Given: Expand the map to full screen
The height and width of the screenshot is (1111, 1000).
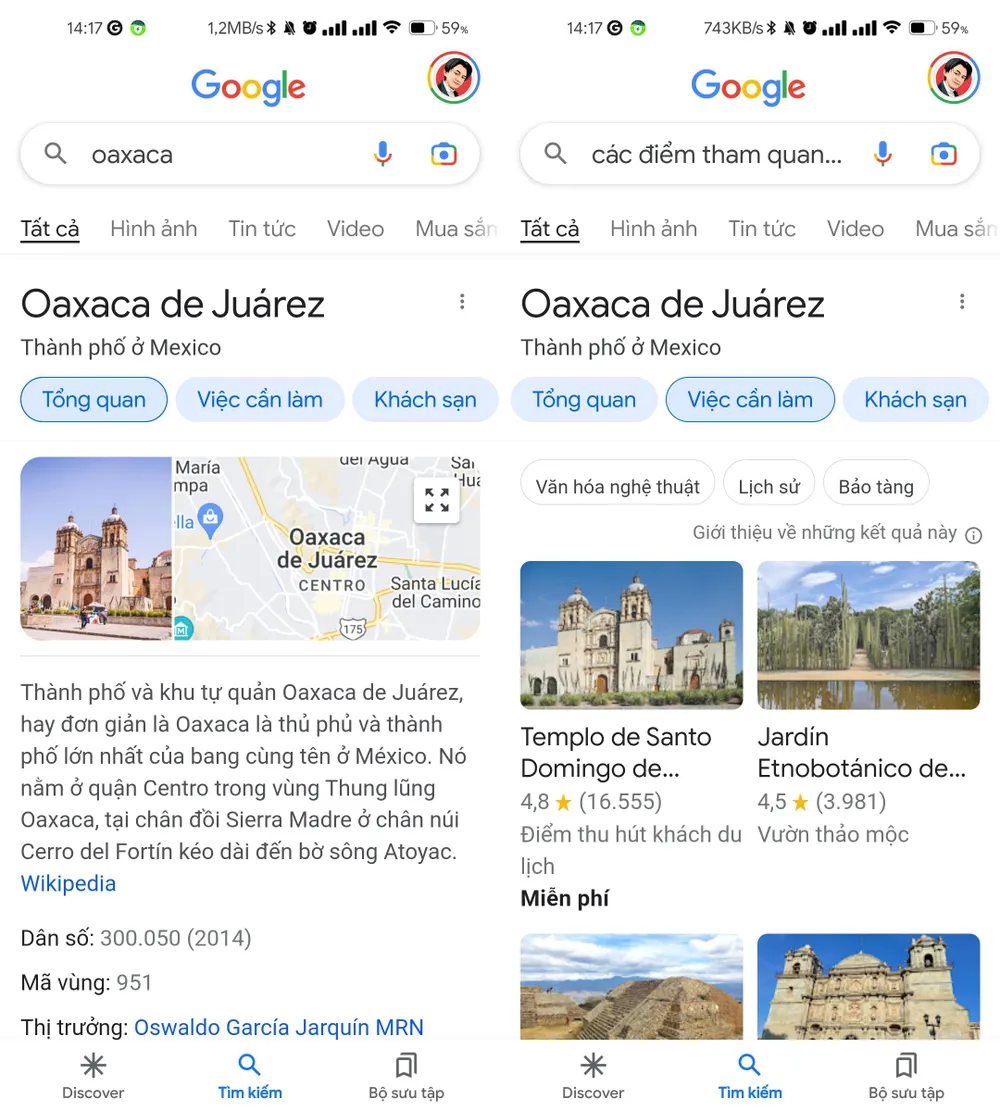Looking at the screenshot, I should pos(437,498).
